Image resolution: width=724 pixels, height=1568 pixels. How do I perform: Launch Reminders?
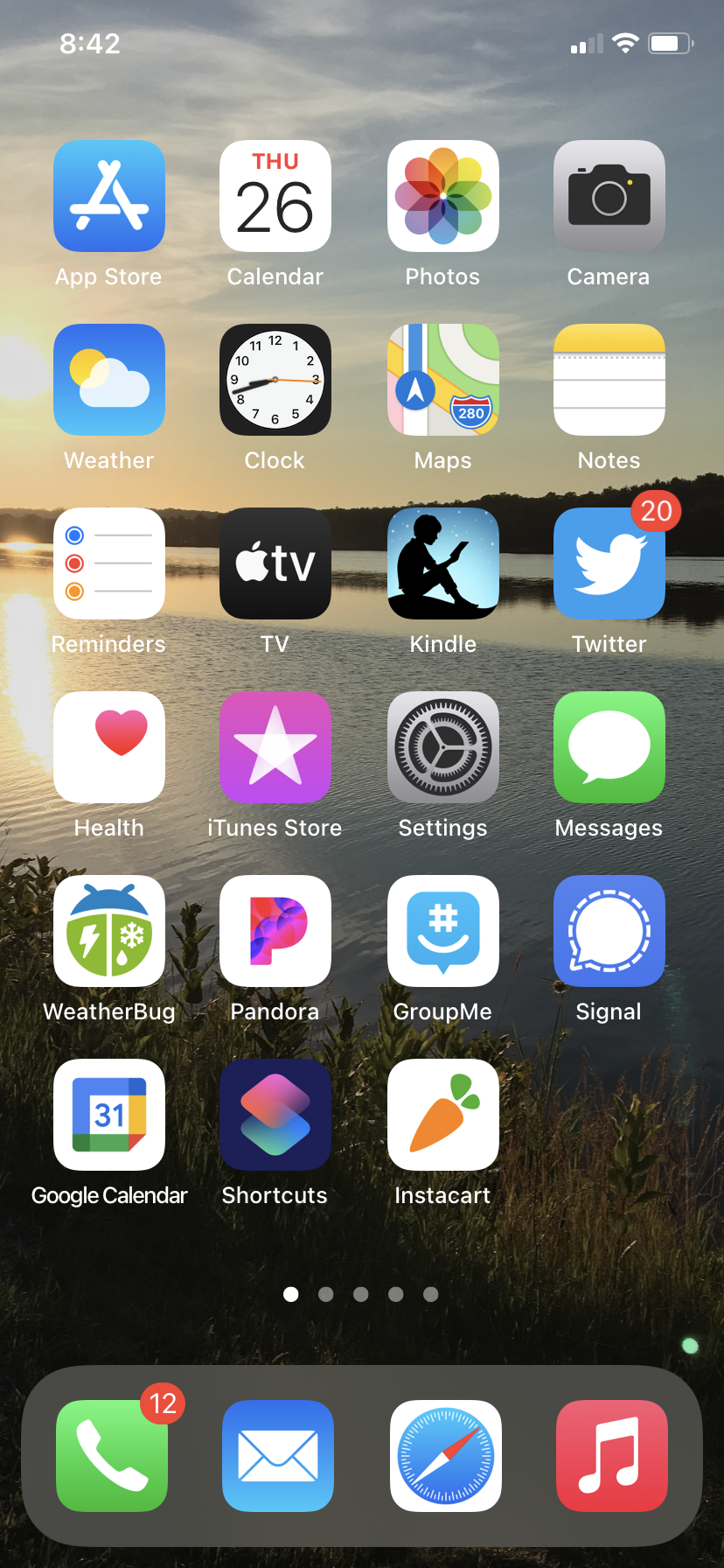point(109,563)
